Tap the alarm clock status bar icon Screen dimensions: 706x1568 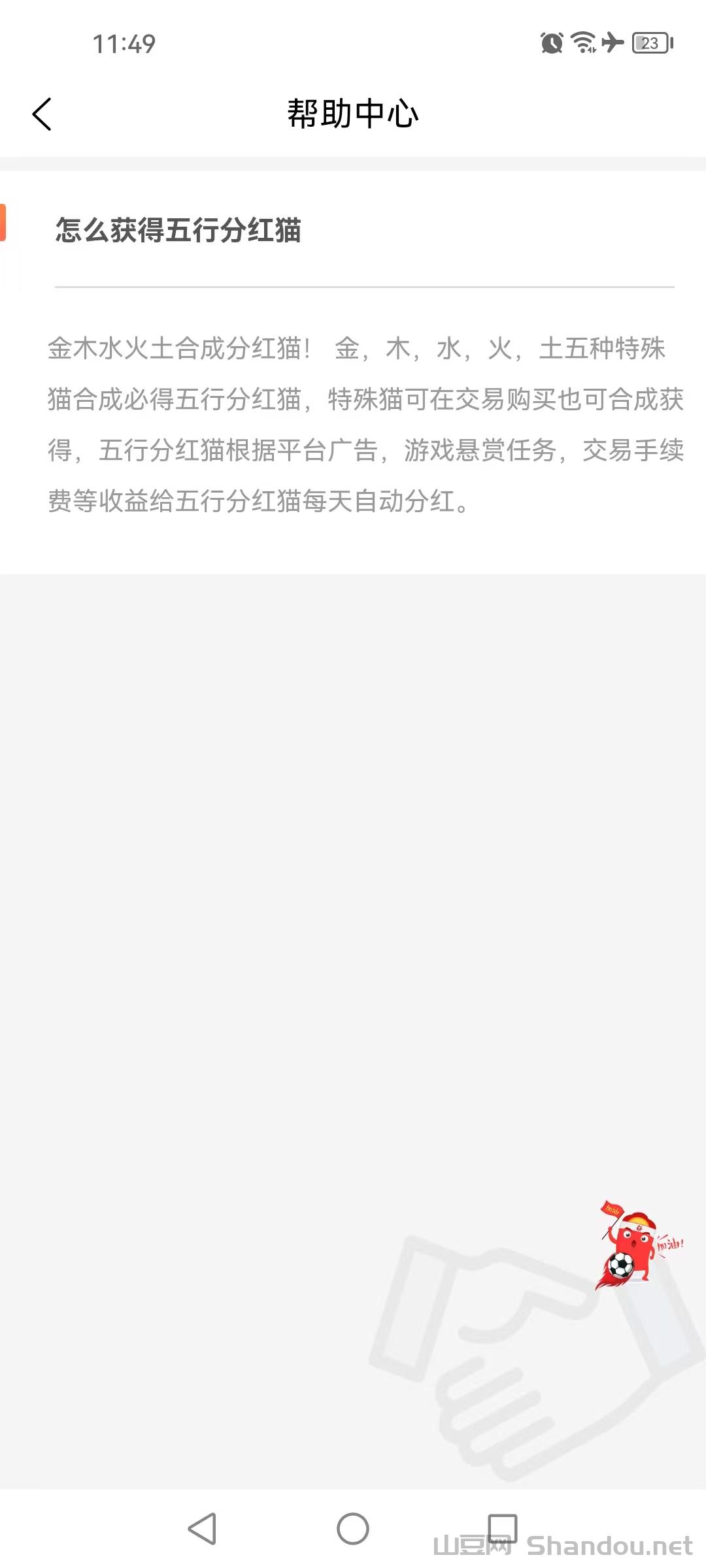click(x=551, y=43)
